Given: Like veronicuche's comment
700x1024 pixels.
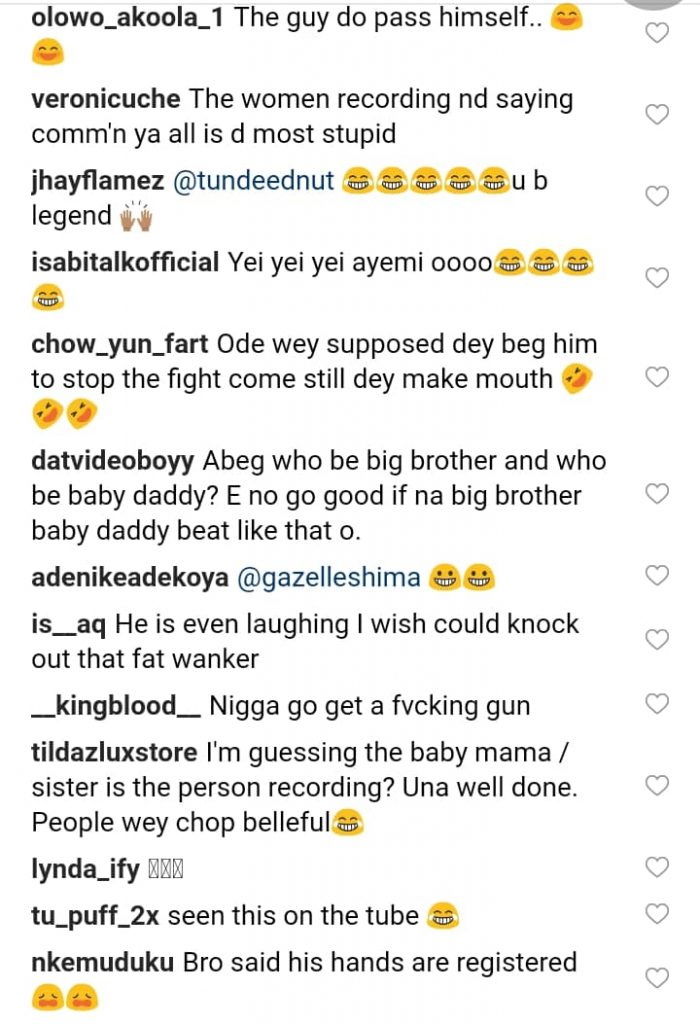Looking at the screenshot, I should [x=656, y=115].
